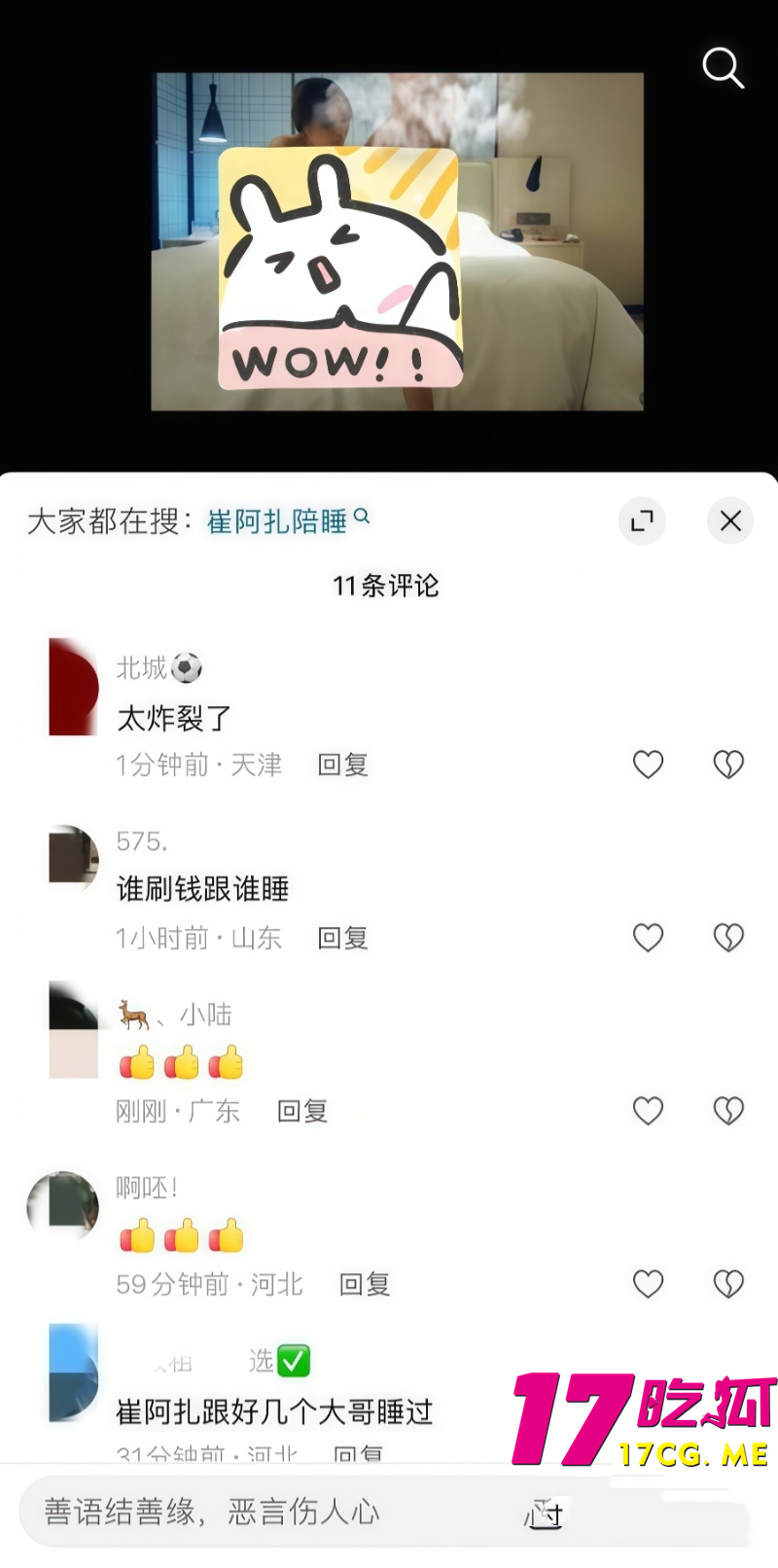Like 575.'s comment 谁刷钱跟谁睡
Viewport: 778px width, 1568px height.
[648, 938]
